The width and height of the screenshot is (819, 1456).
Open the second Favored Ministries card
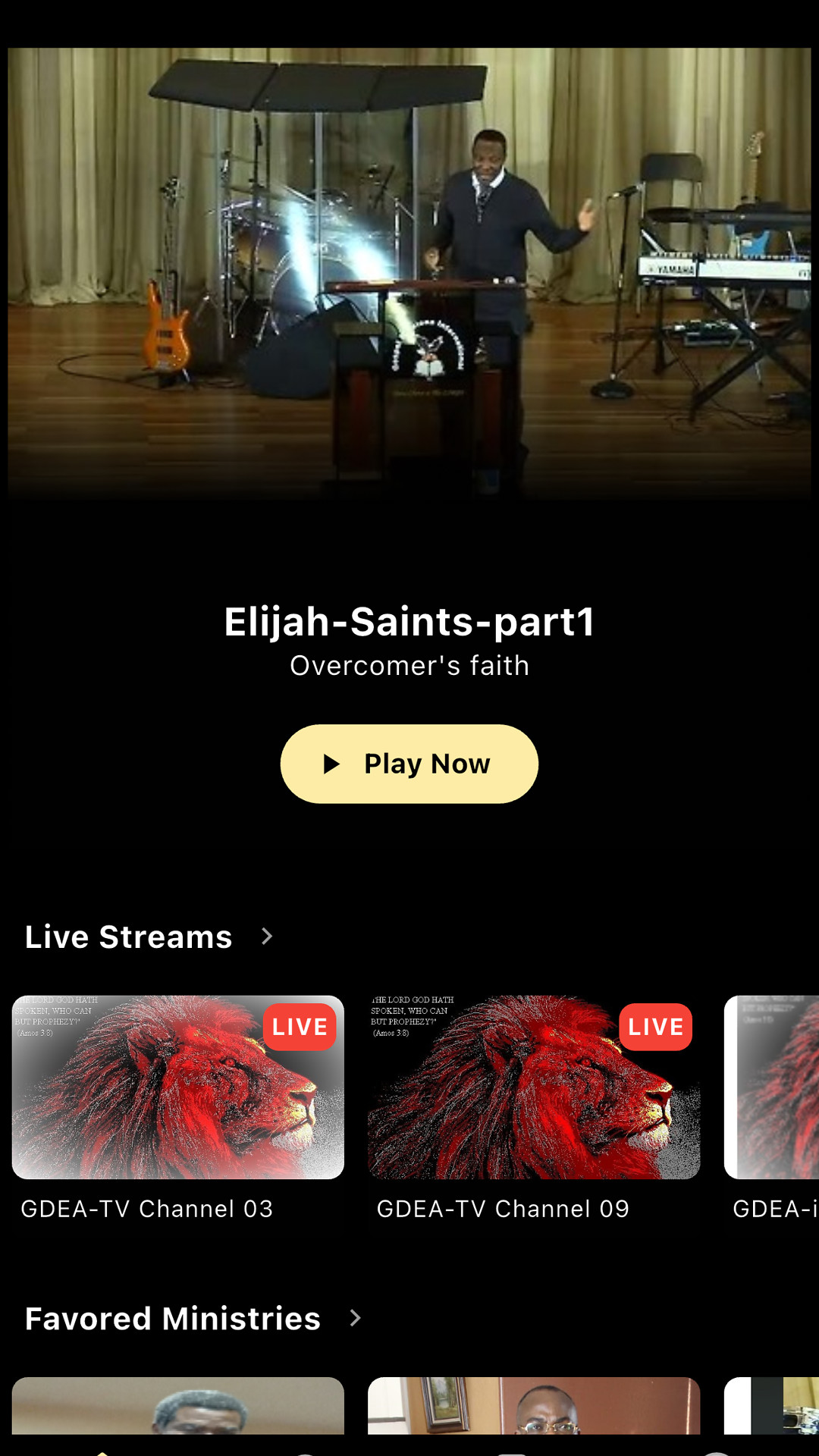(533, 1406)
